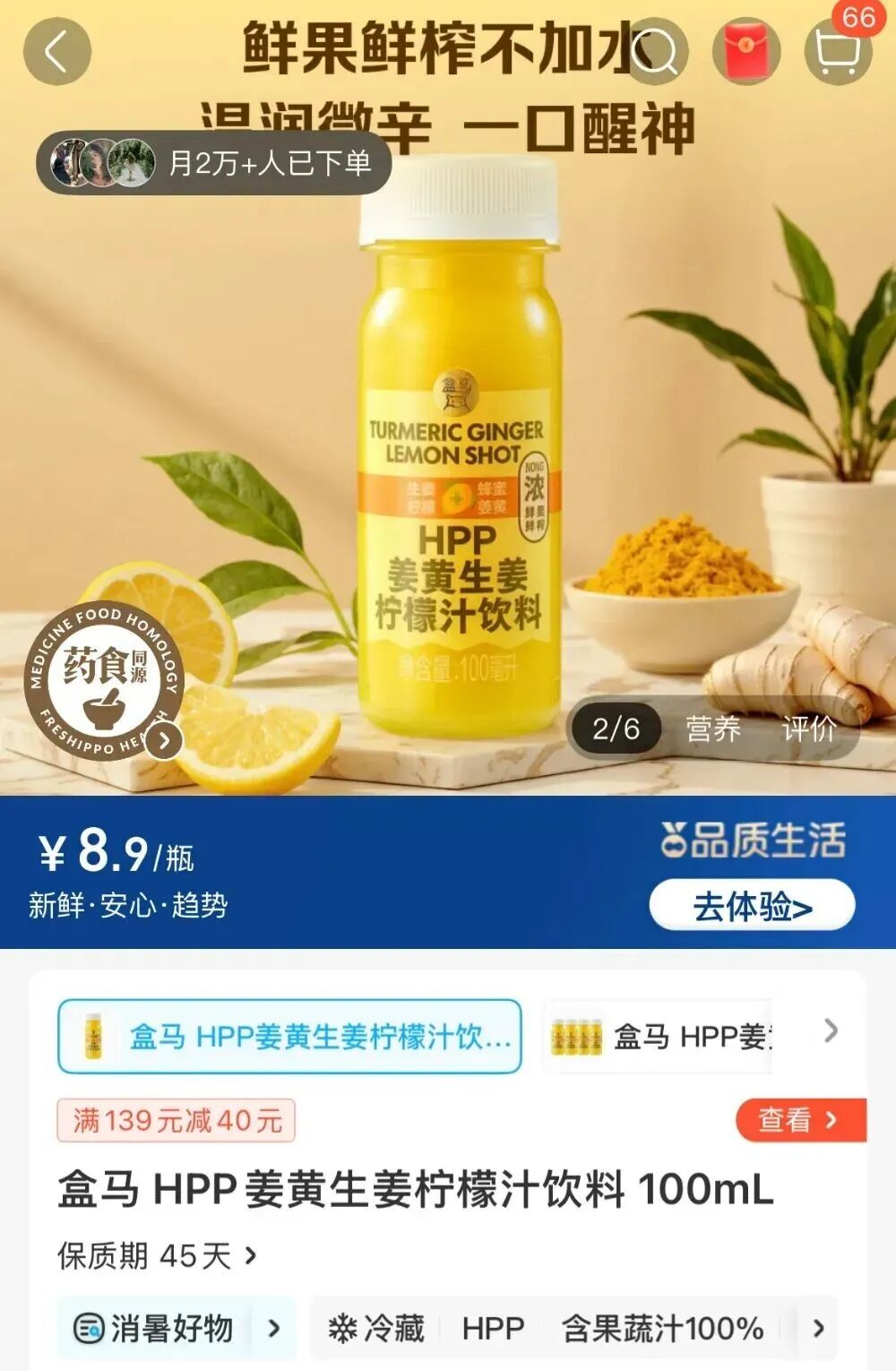
Task: Open the shopping cart
Action: (838, 52)
